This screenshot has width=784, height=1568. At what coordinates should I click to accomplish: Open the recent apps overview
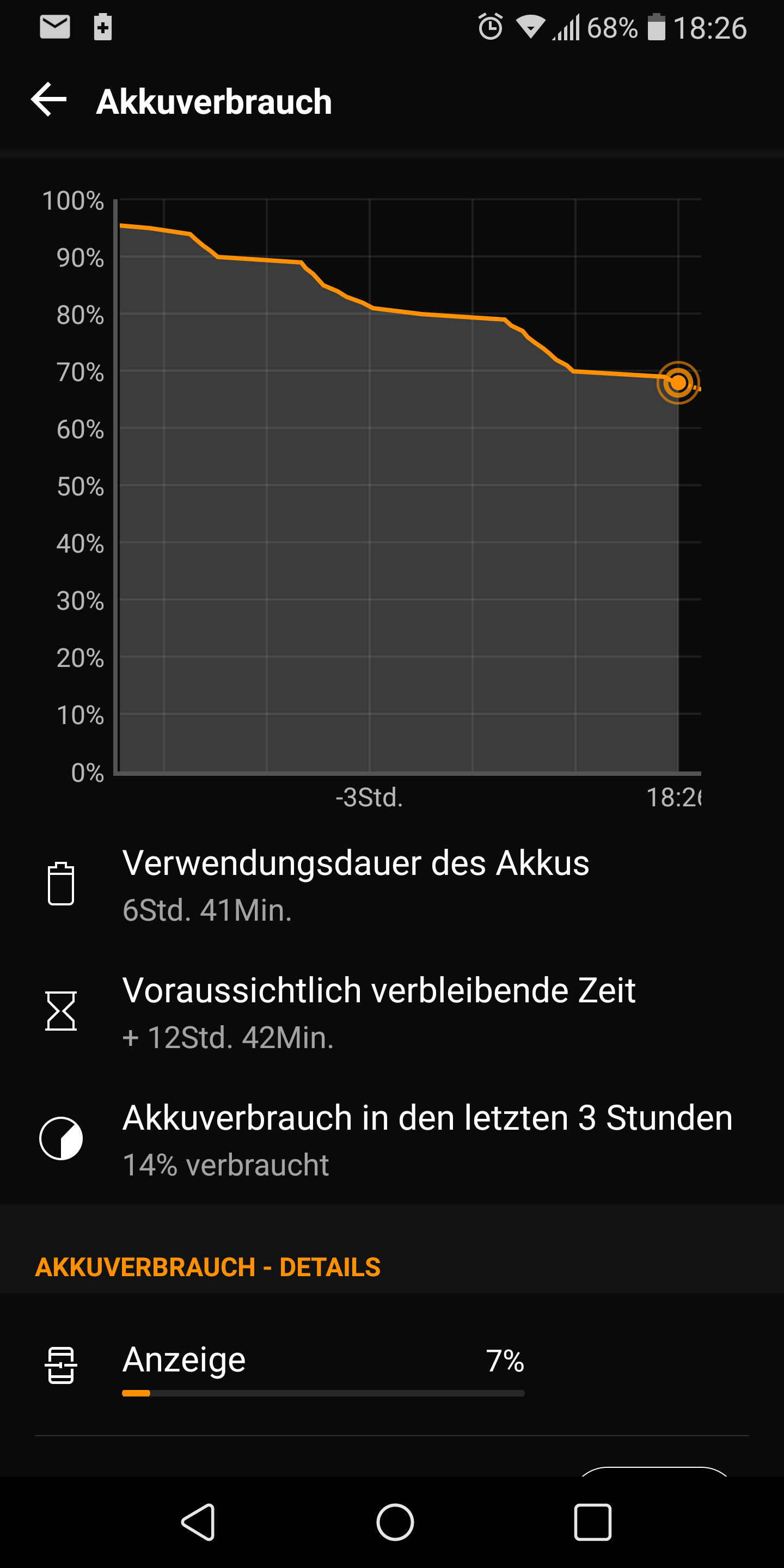(x=592, y=1522)
